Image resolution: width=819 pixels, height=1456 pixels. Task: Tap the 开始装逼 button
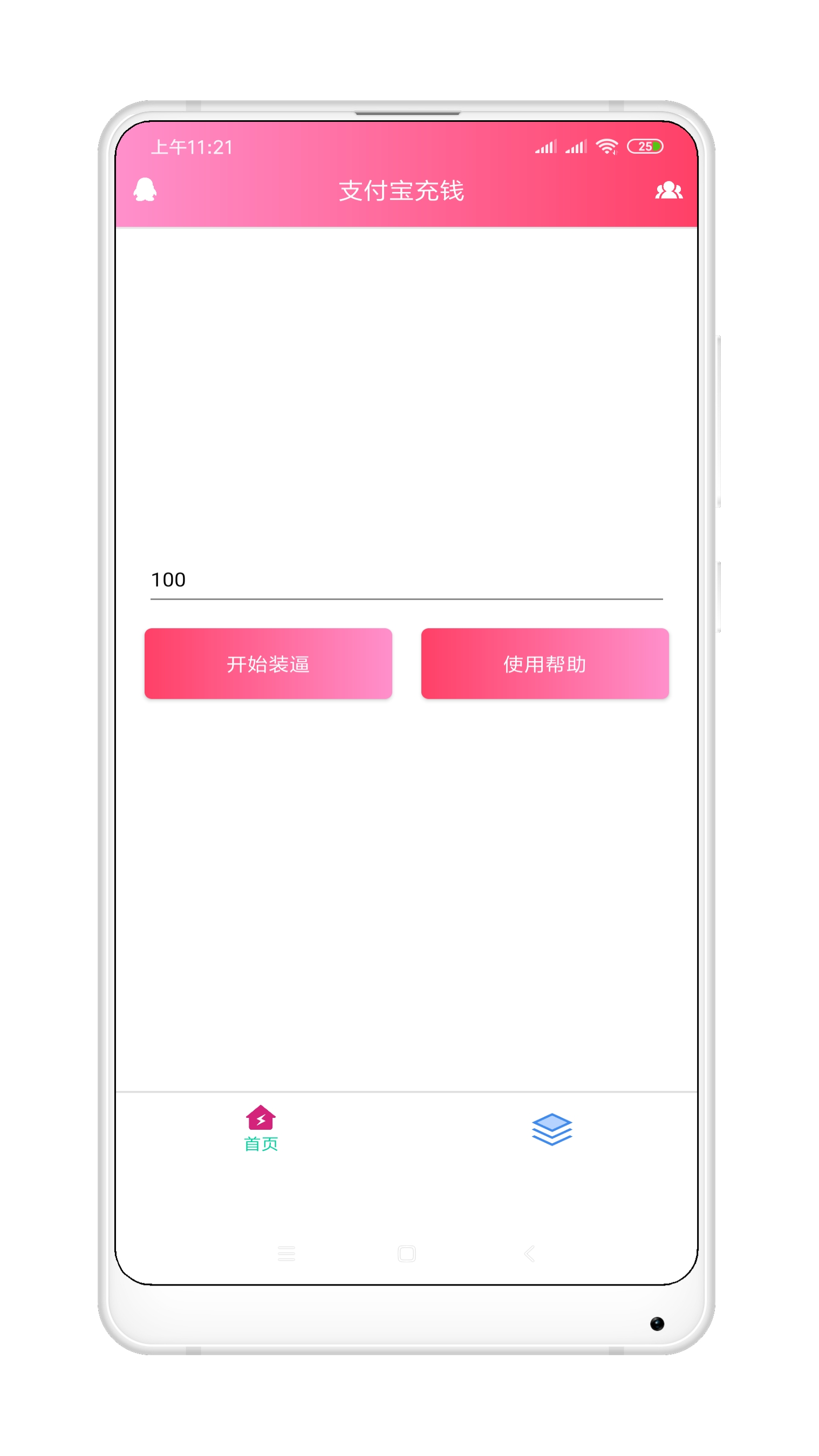point(268,664)
